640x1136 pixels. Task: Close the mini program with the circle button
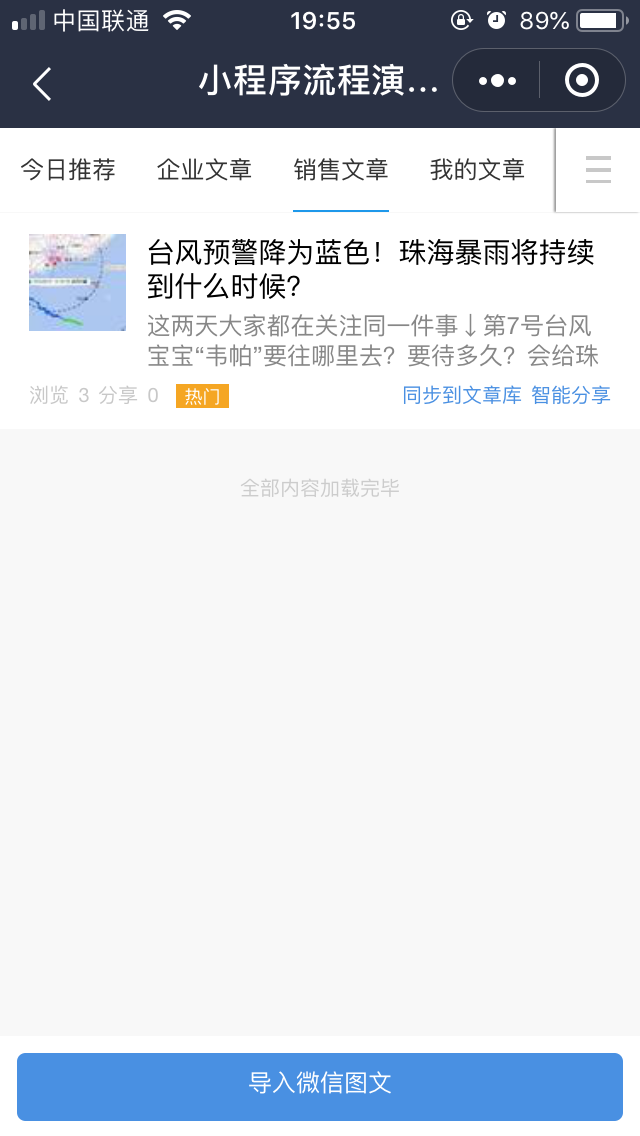coord(582,81)
